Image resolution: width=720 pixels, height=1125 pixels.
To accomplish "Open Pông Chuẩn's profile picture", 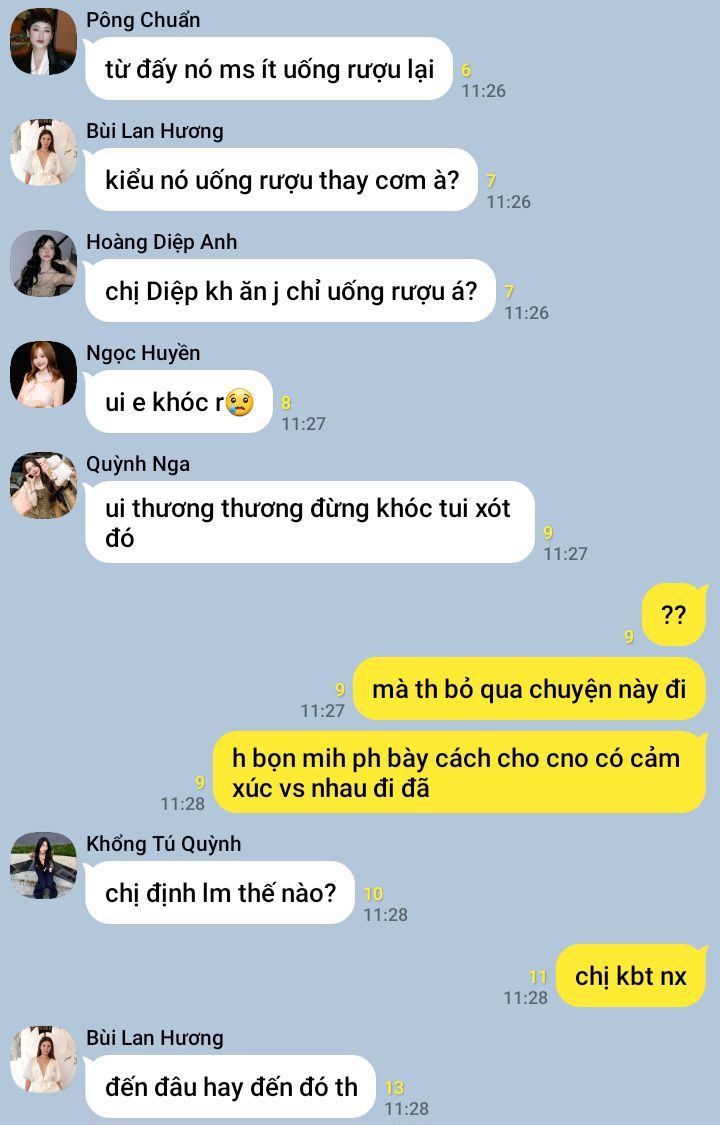I will point(43,41).
